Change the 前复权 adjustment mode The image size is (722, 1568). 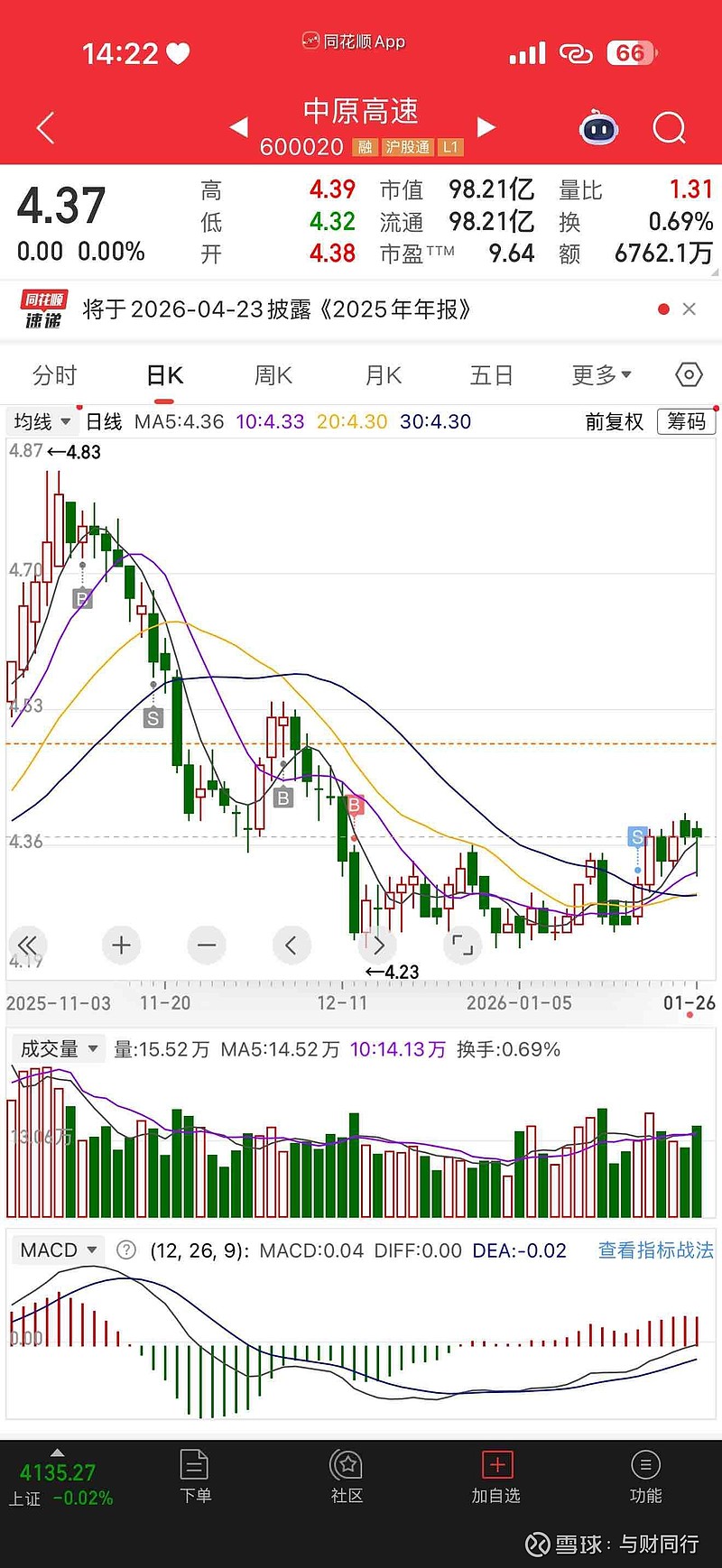coord(614,421)
